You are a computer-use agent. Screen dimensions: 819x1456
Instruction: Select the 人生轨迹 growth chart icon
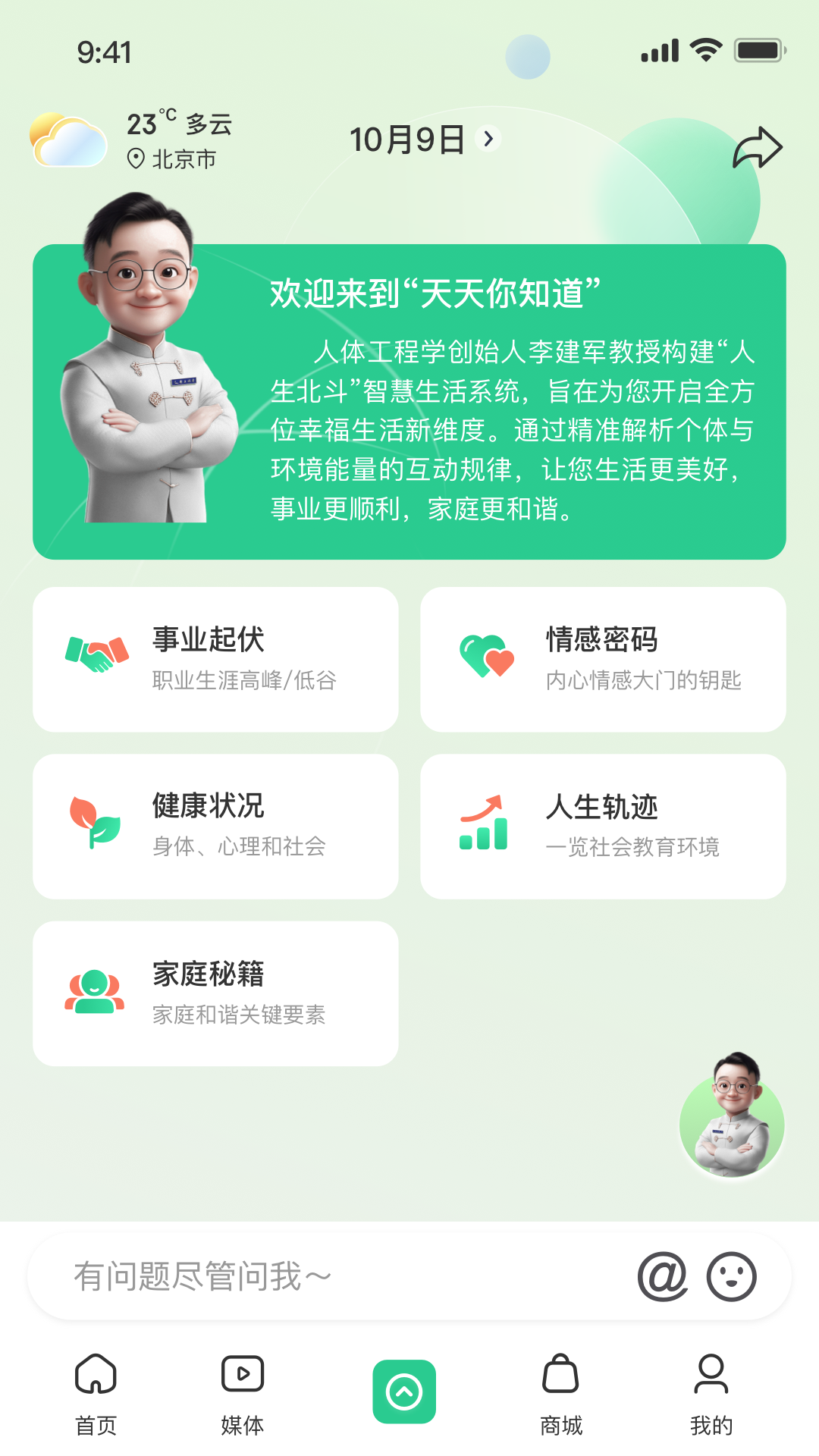(487, 824)
